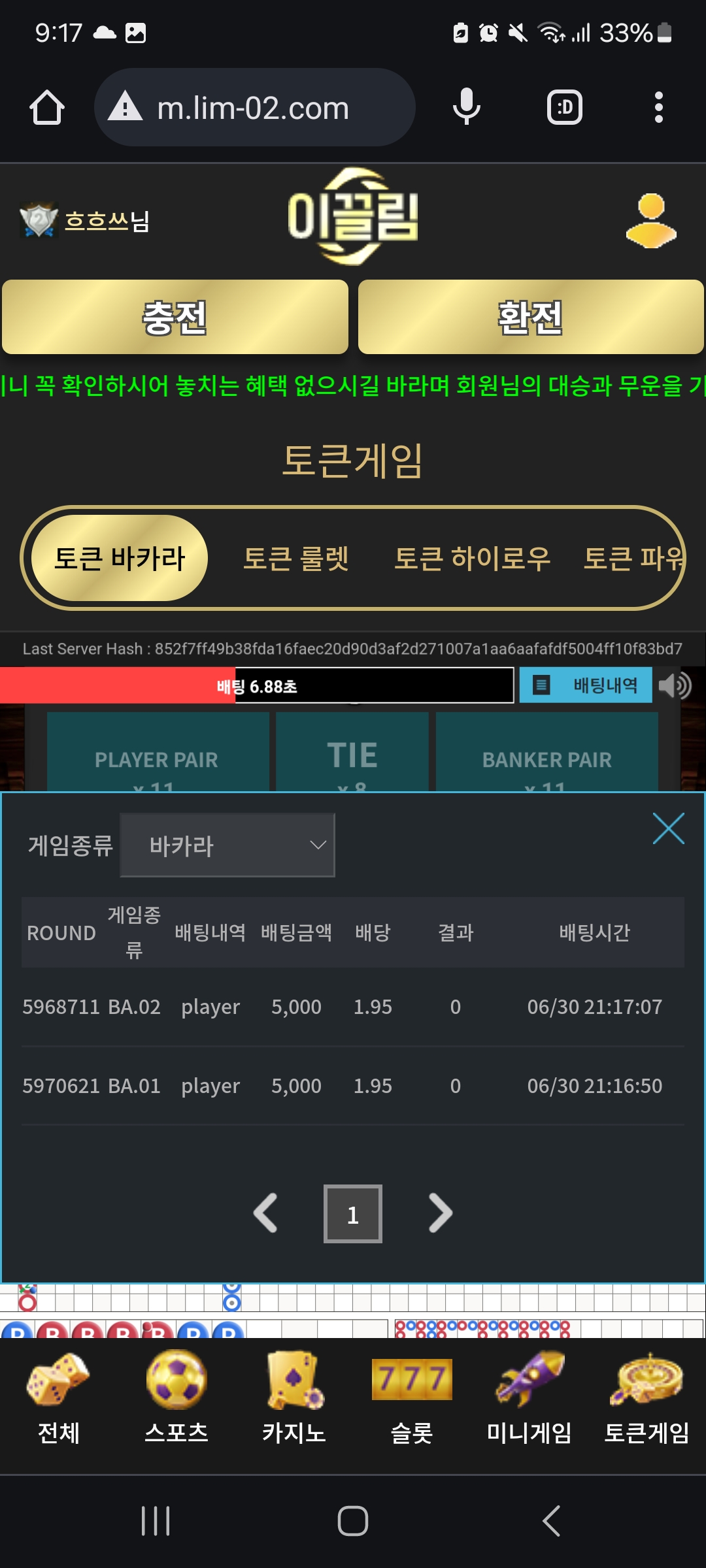Open 슬롯 in bottom navigation

coord(412,1398)
